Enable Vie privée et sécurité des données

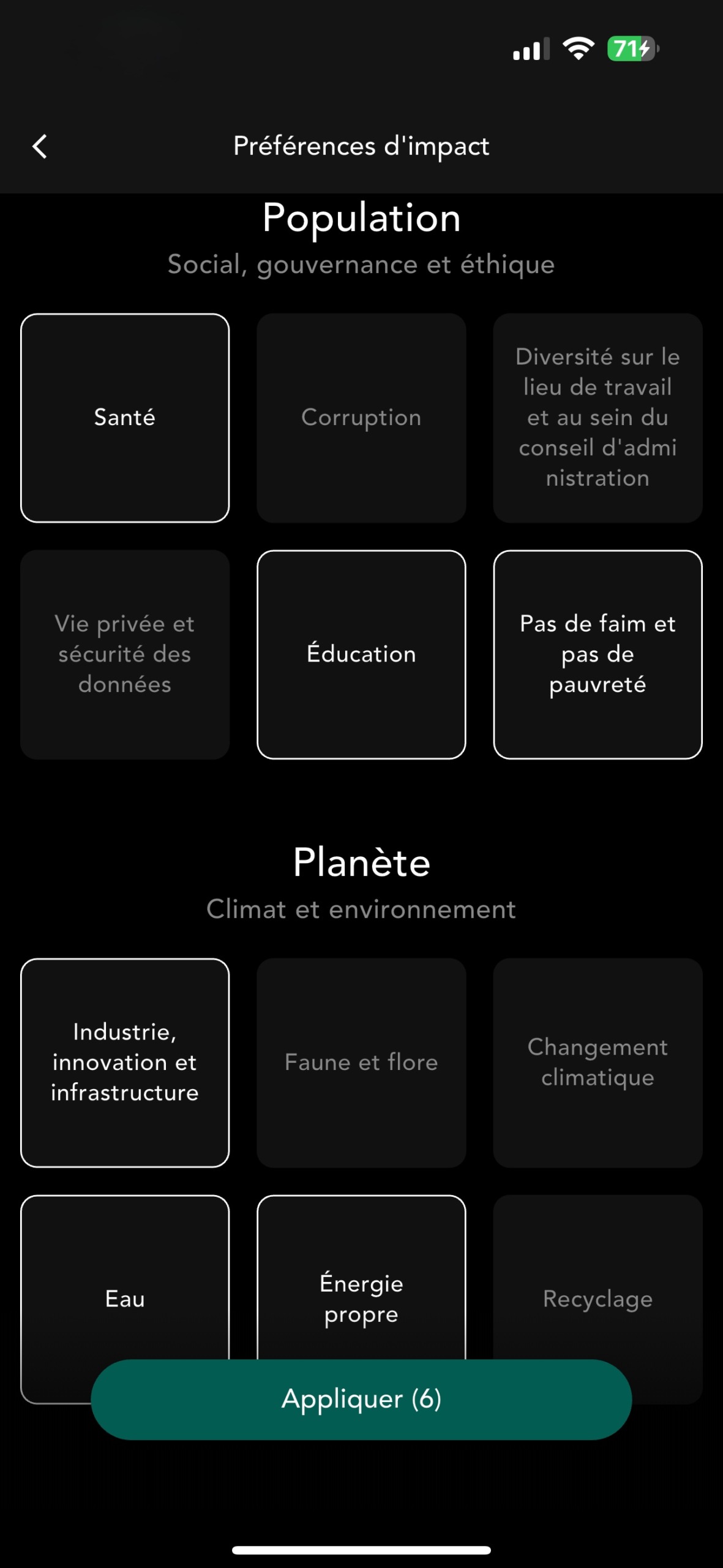[x=125, y=654]
